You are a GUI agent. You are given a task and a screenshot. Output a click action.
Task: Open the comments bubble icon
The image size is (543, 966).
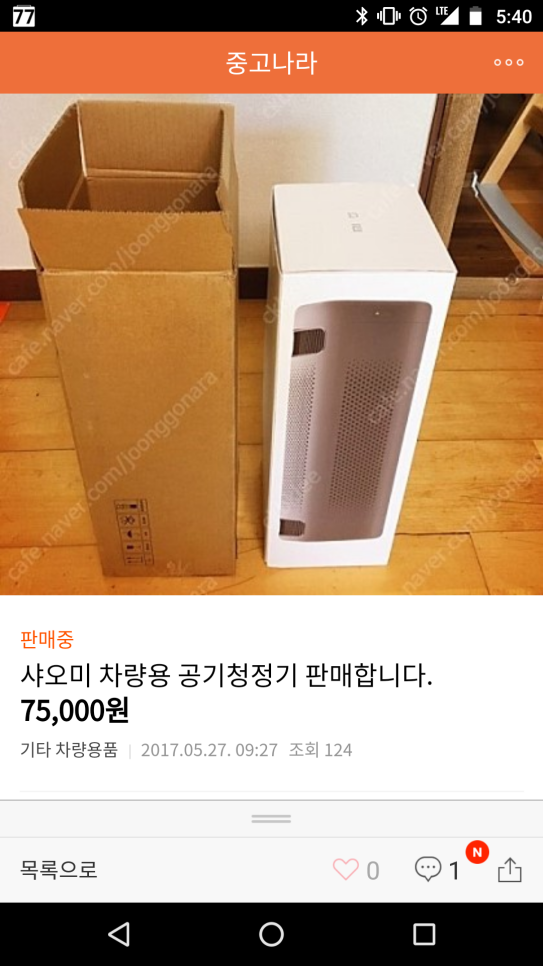(428, 869)
